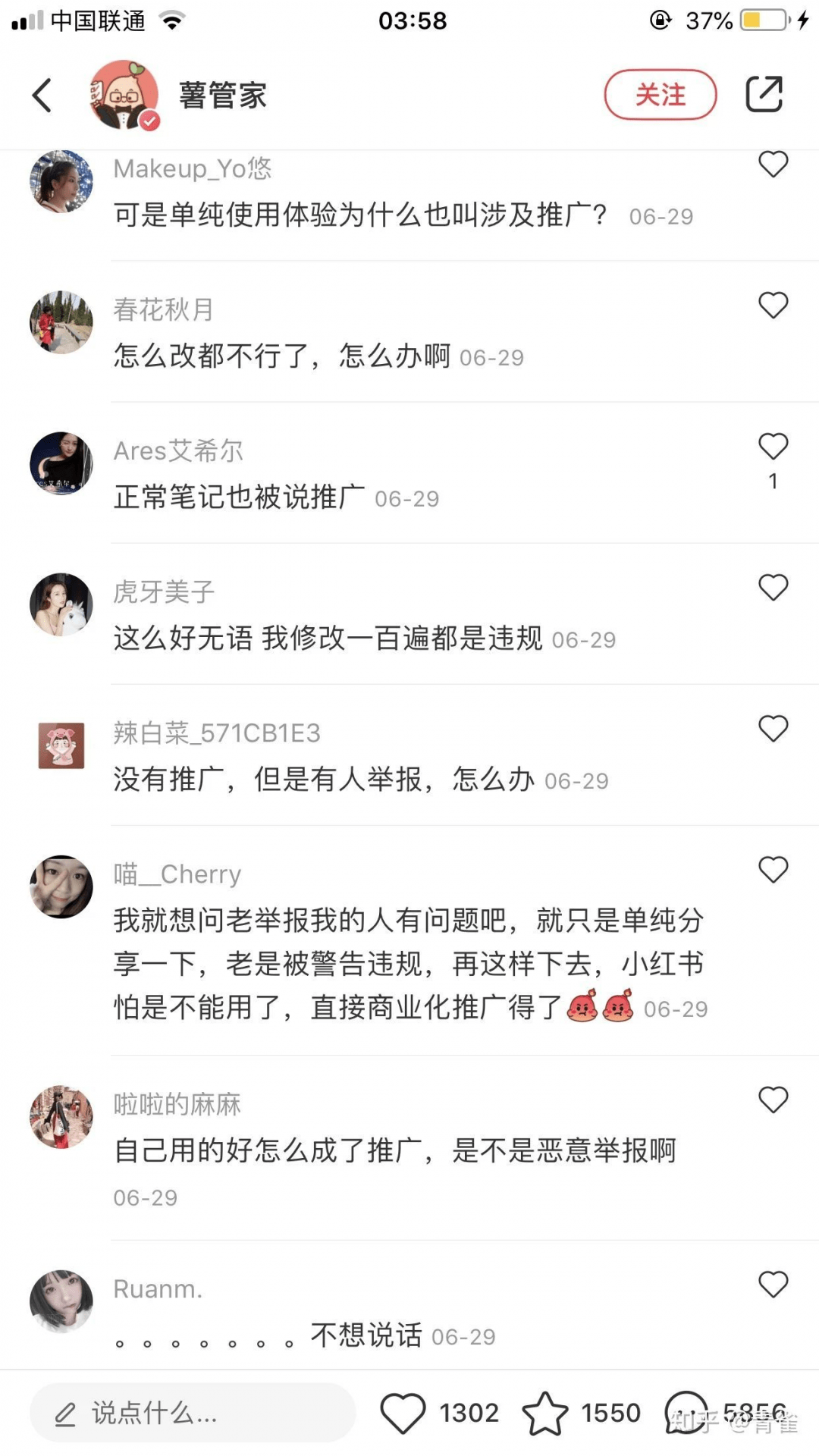
Task: Open the comments bubble icon
Action: [686, 1412]
